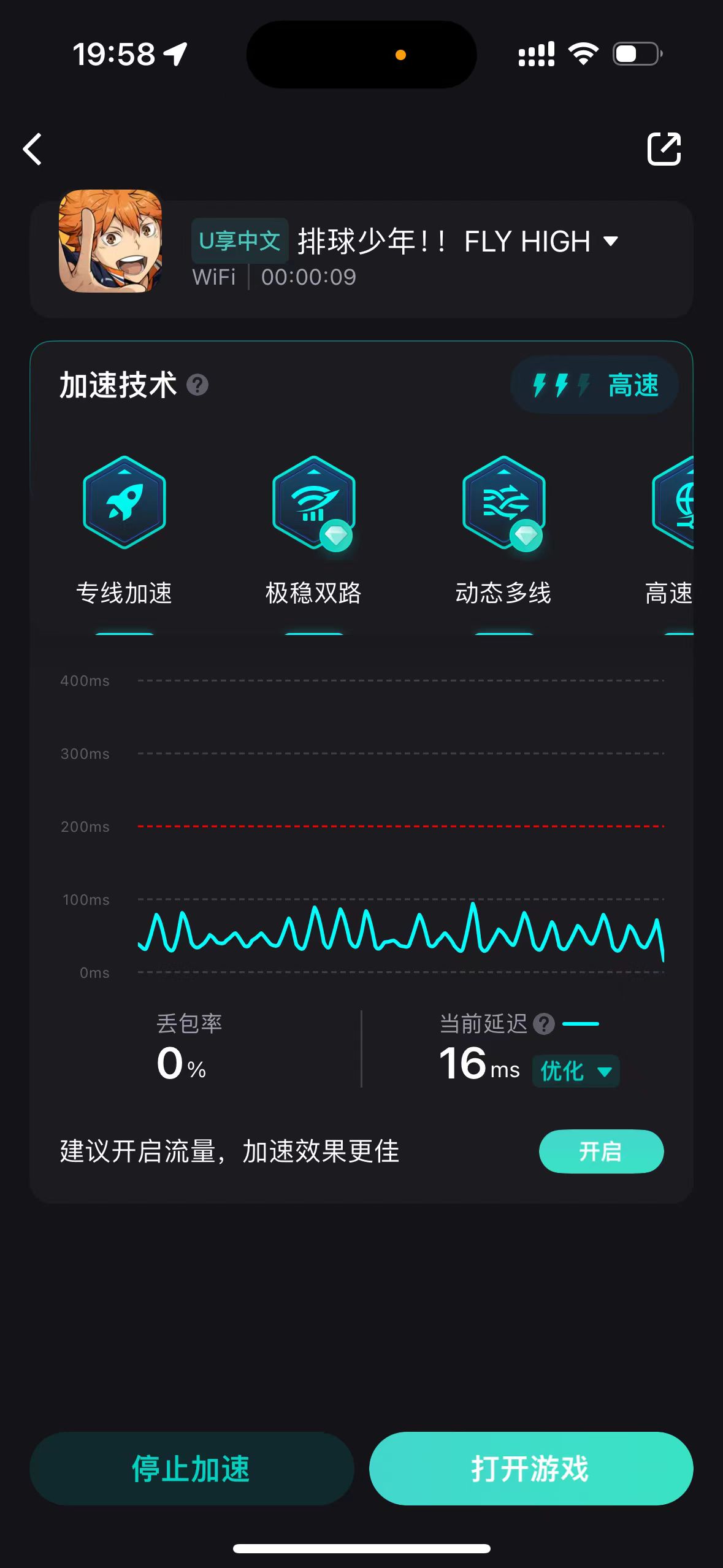Click the lightning bolts 高速 speed badge
723x1568 pixels.
[594, 385]
